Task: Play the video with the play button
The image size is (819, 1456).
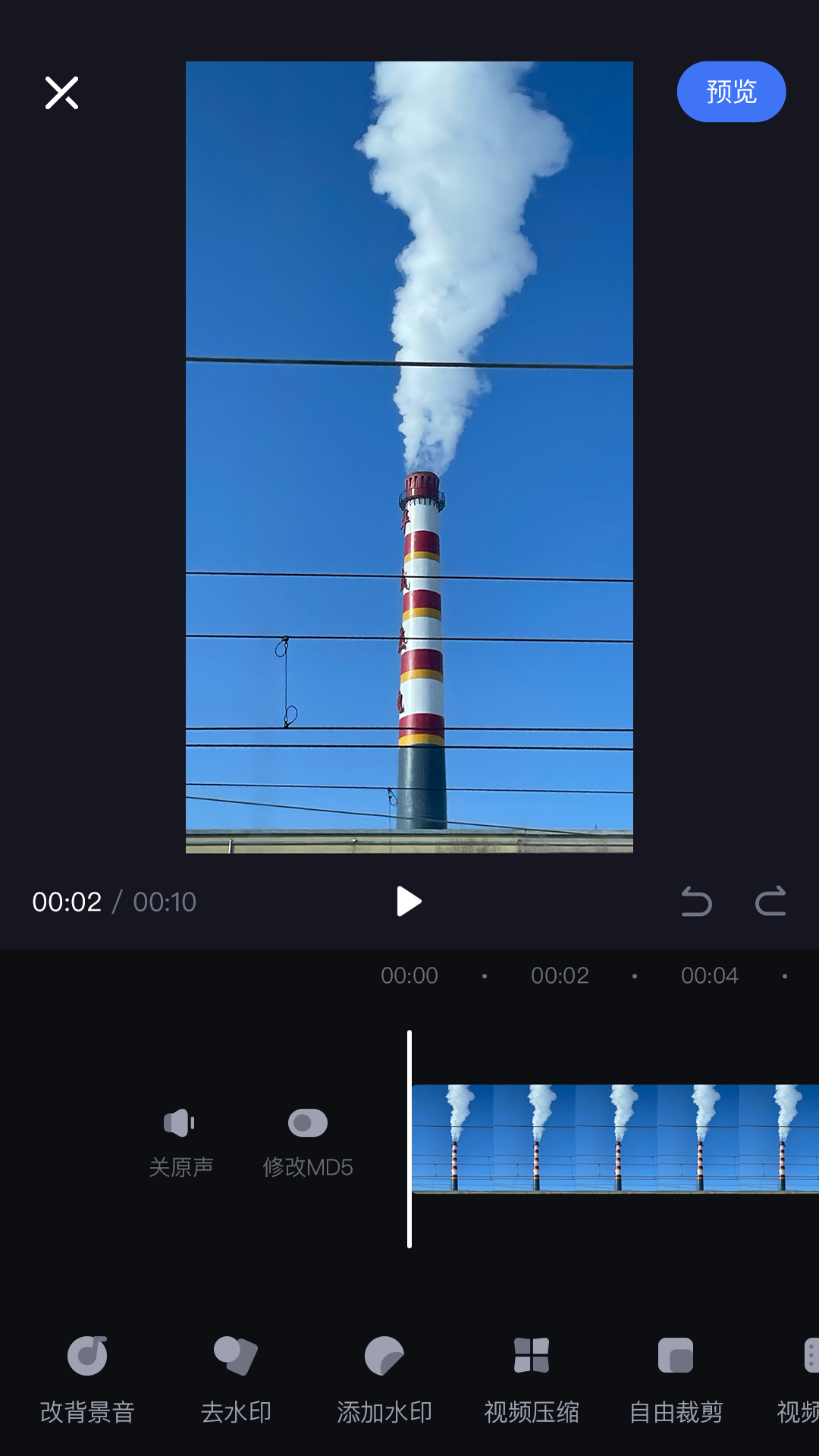Action: (x=409, y=902)
